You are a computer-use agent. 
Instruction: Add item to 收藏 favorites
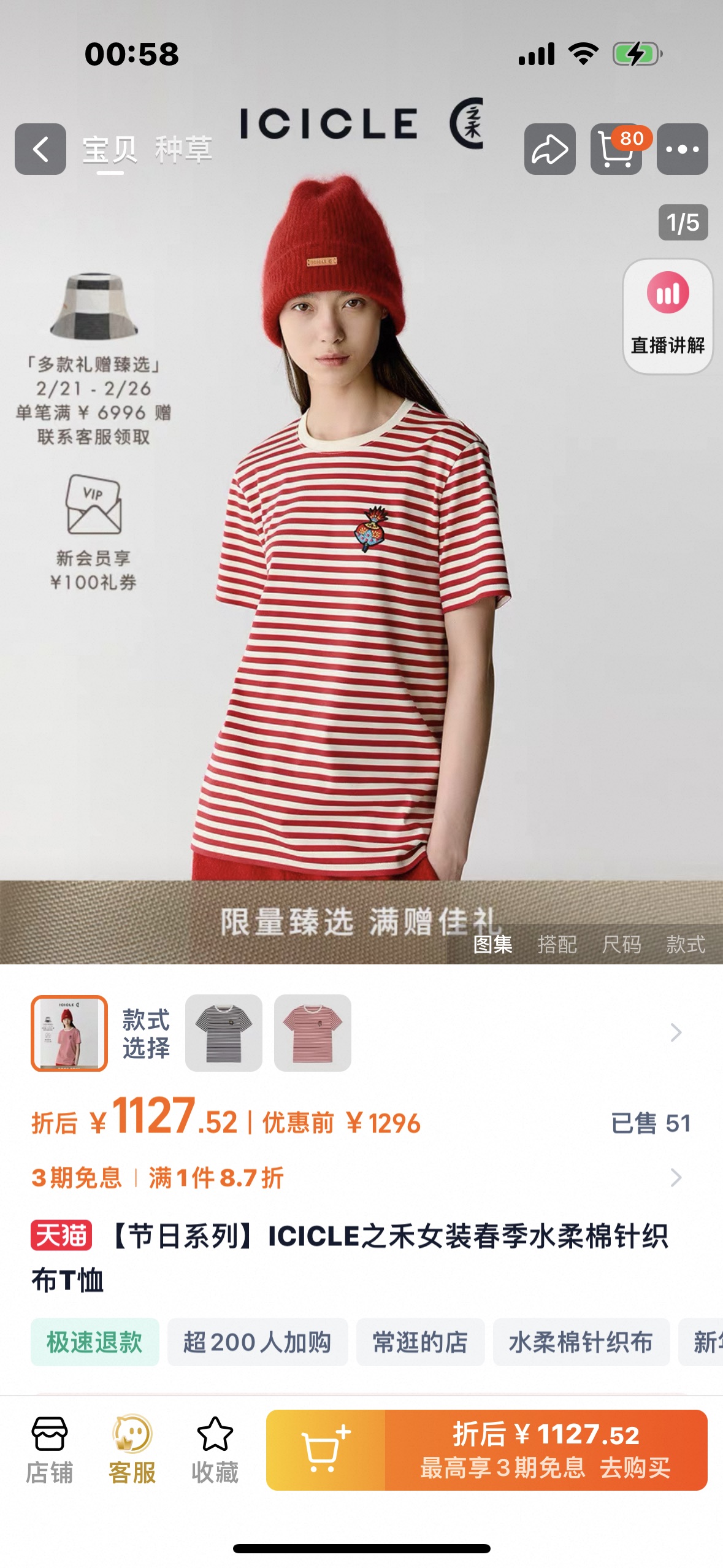(x=215, y=1450)
